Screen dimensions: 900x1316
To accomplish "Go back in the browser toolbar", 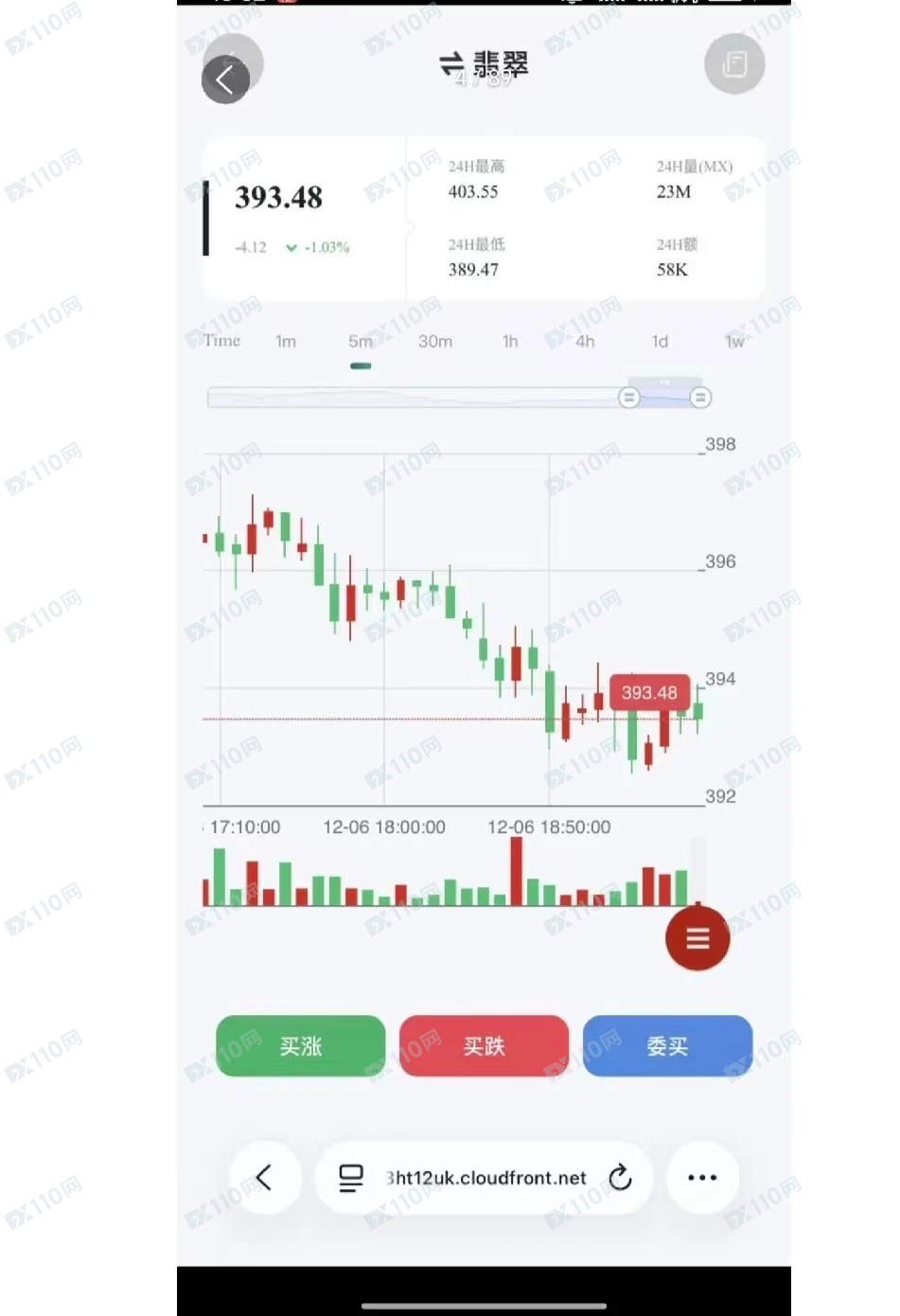I will click(x=264, y=1178).
